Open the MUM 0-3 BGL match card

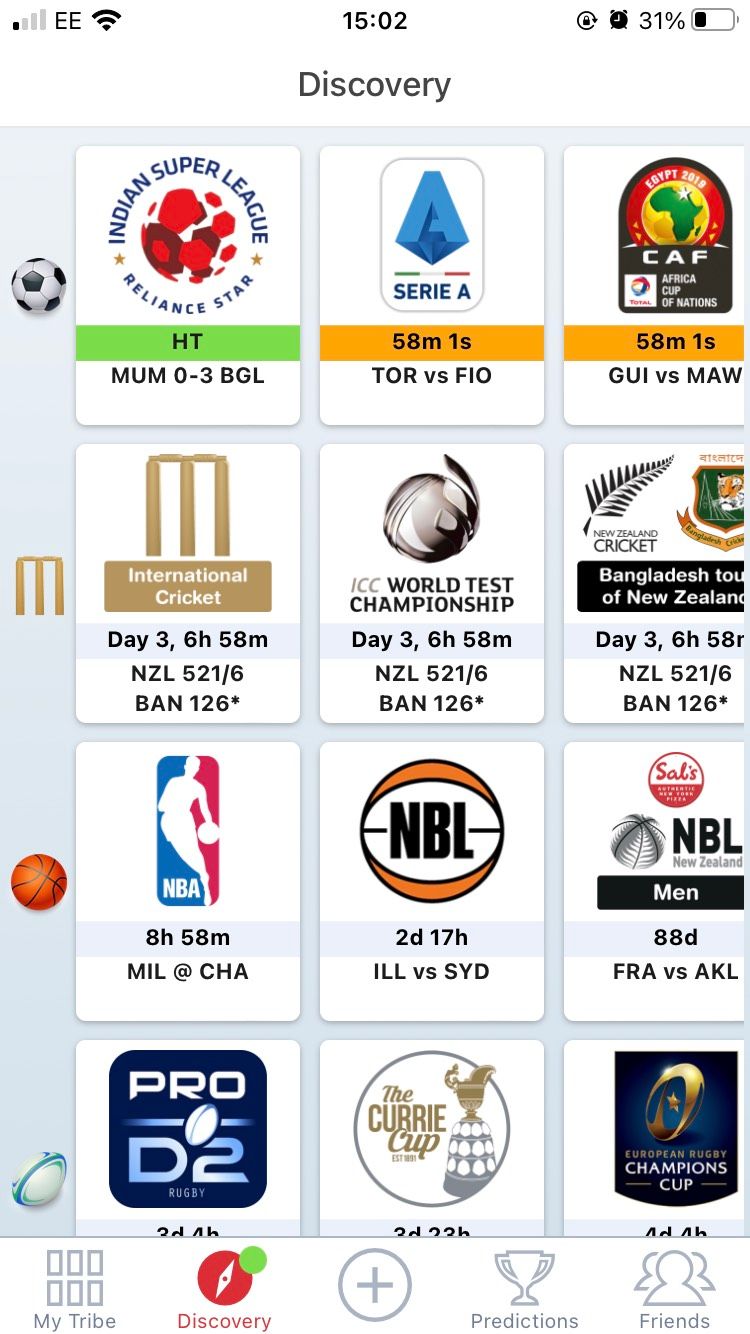[x=187, y=376]
